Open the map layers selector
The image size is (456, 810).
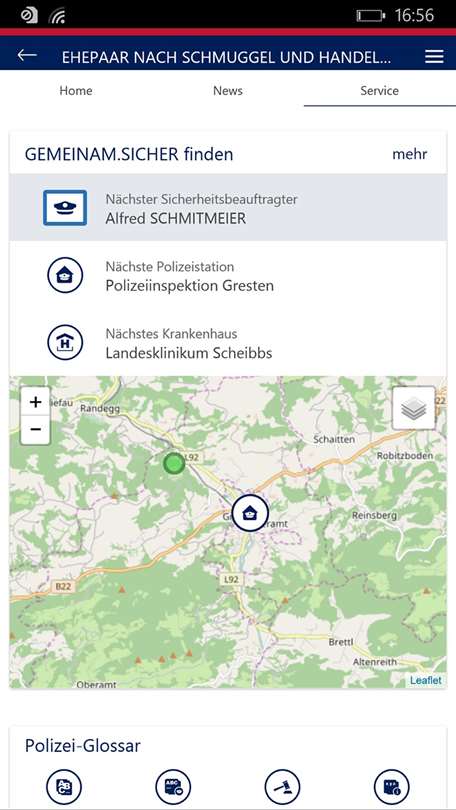414,408
